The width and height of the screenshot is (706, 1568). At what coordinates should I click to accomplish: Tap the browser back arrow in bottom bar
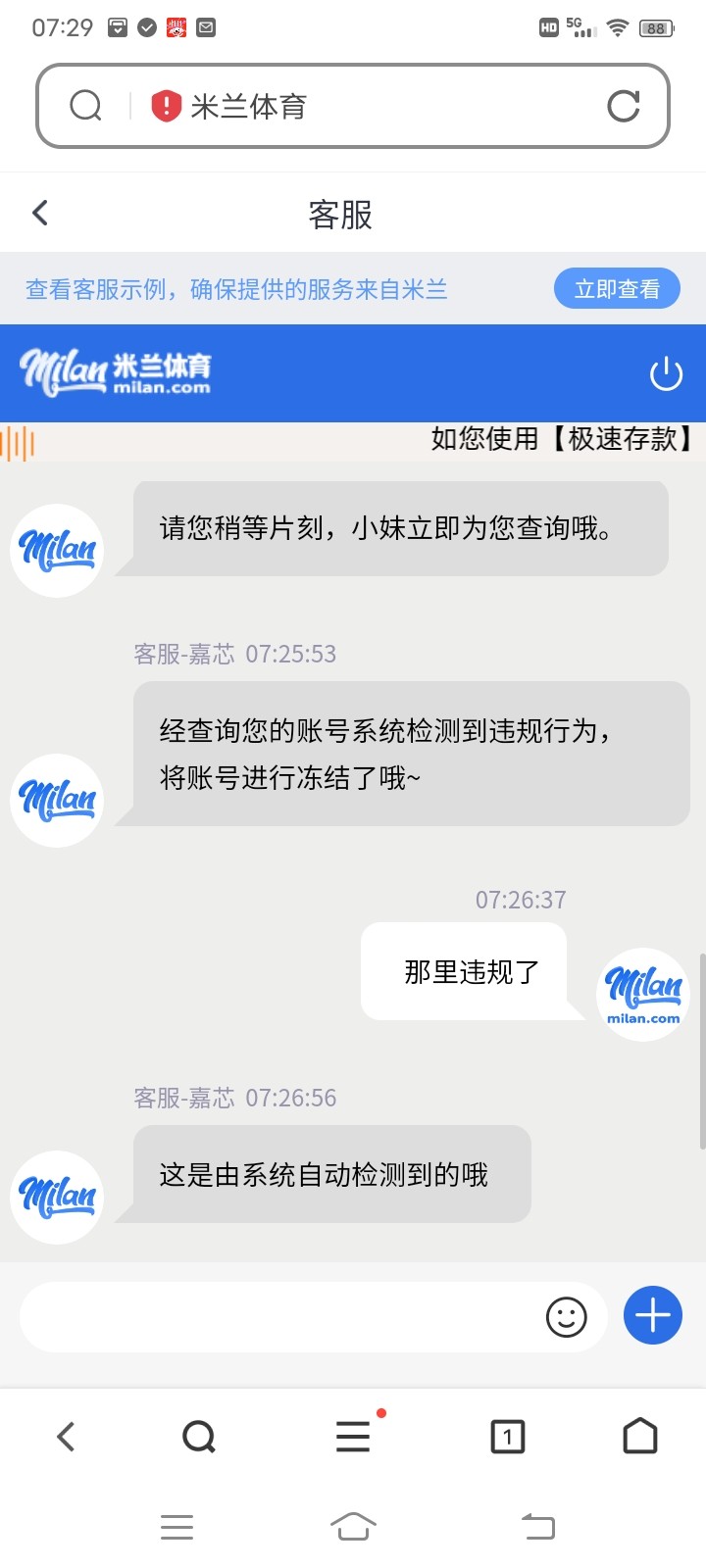[x=66, y=1437]
